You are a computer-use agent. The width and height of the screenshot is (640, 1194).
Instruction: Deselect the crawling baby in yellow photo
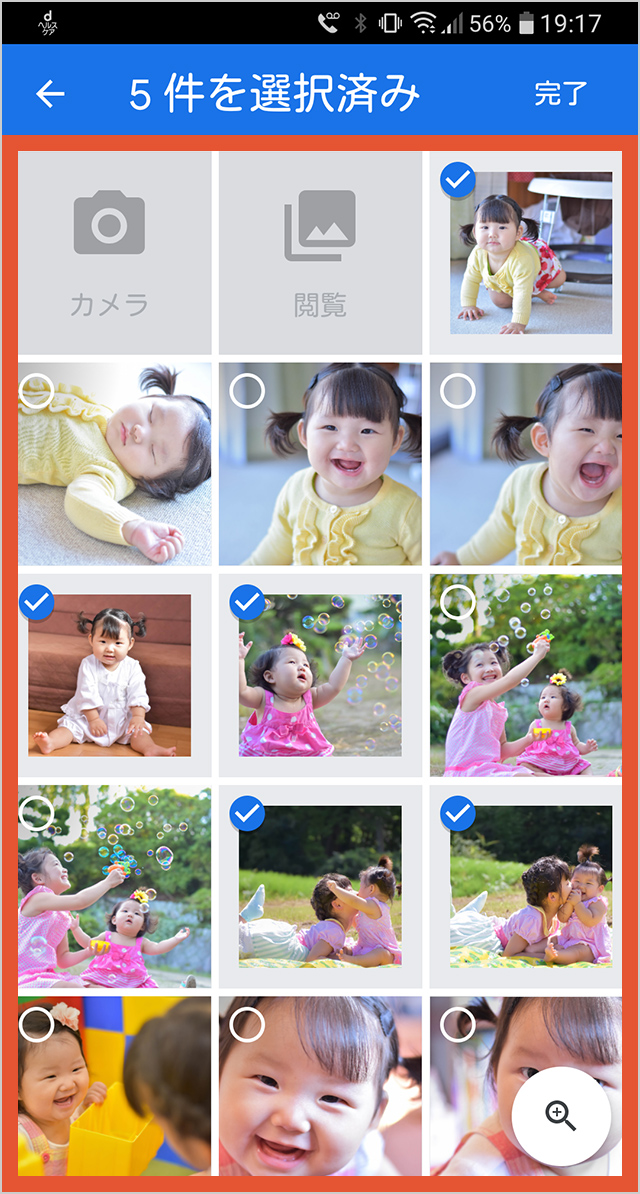click(457, 181)
